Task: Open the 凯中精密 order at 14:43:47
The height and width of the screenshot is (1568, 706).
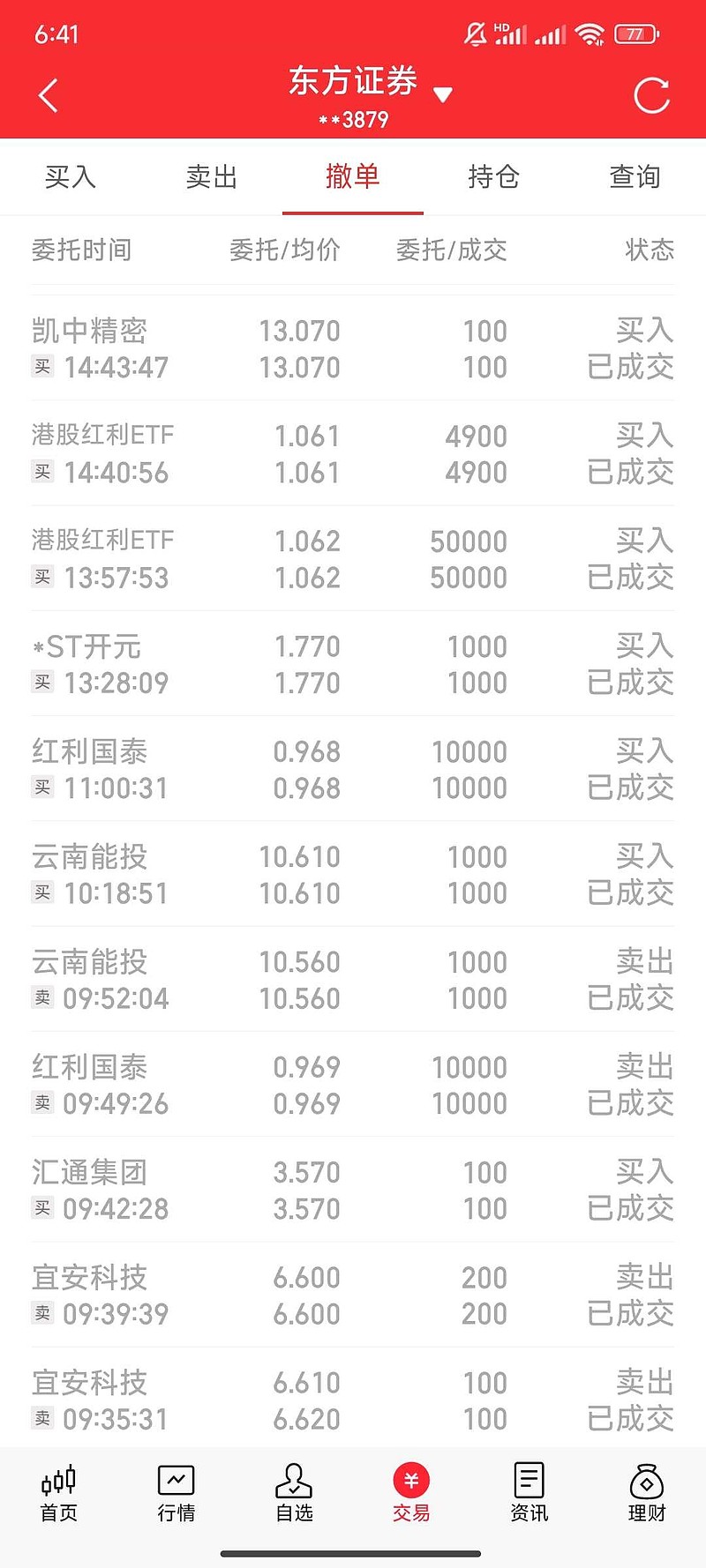Action: click(x=353, y=348)
